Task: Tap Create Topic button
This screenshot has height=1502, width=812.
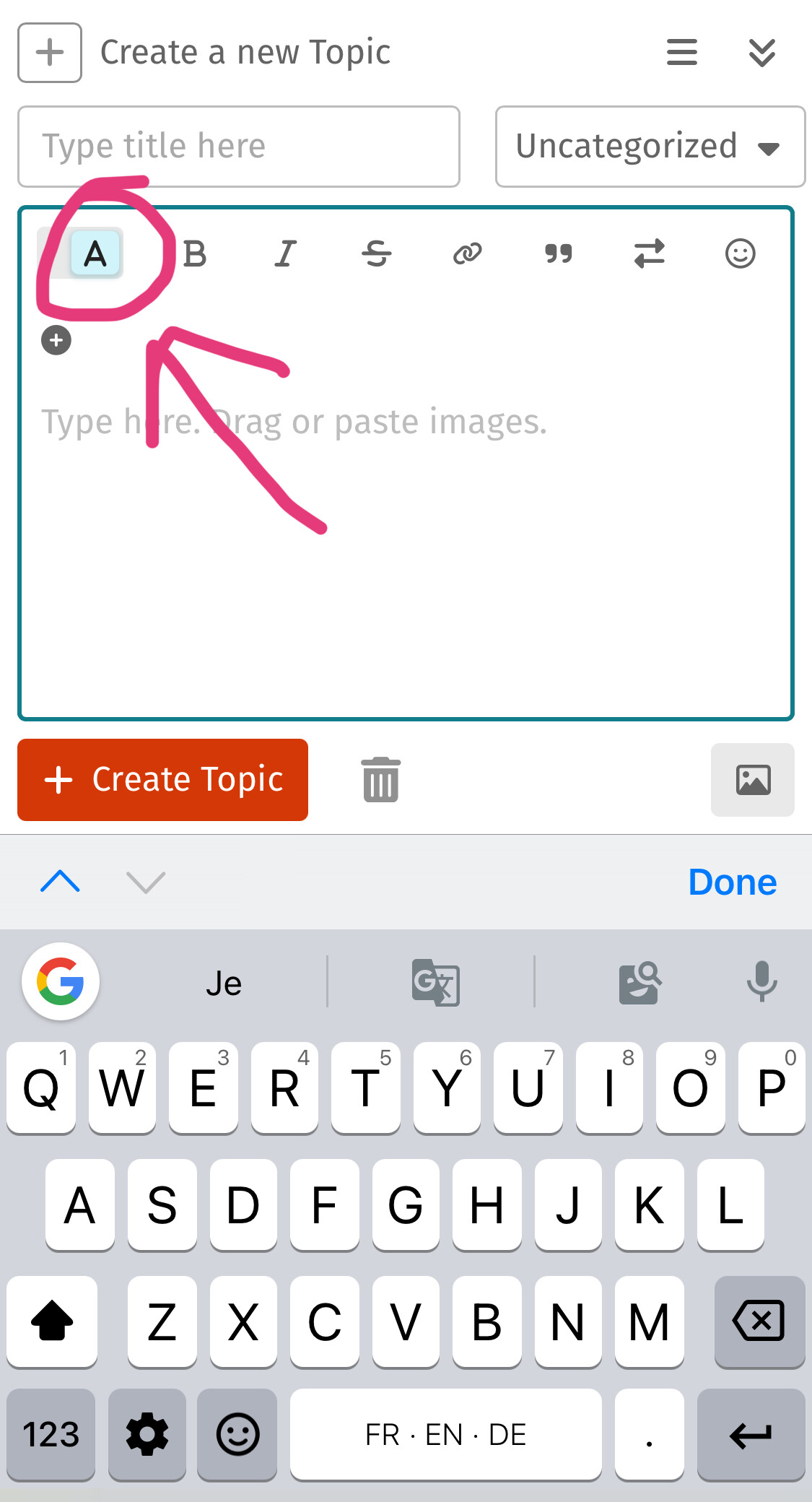Action: [163, 780]
